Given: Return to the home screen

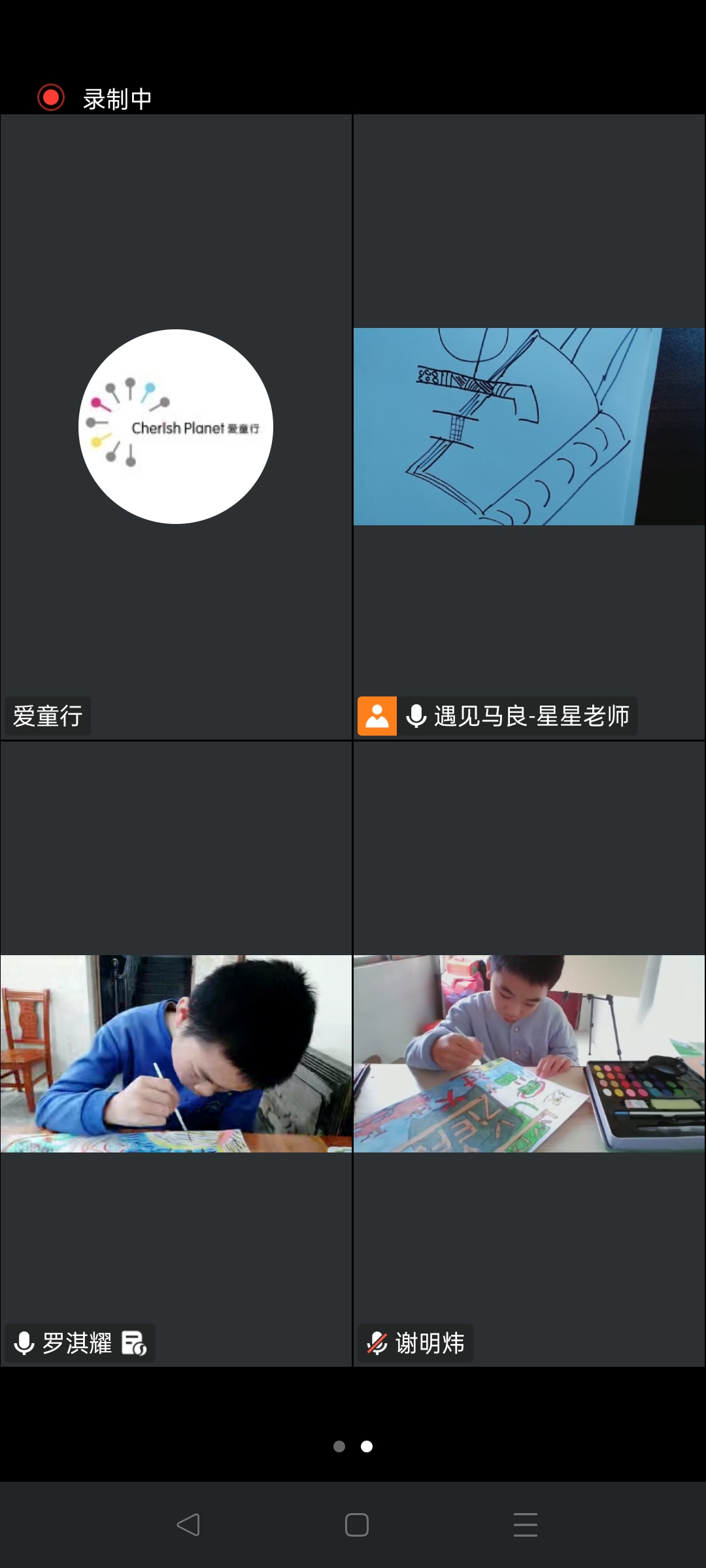Looking at the screenshot, I should coord(356,1524).
